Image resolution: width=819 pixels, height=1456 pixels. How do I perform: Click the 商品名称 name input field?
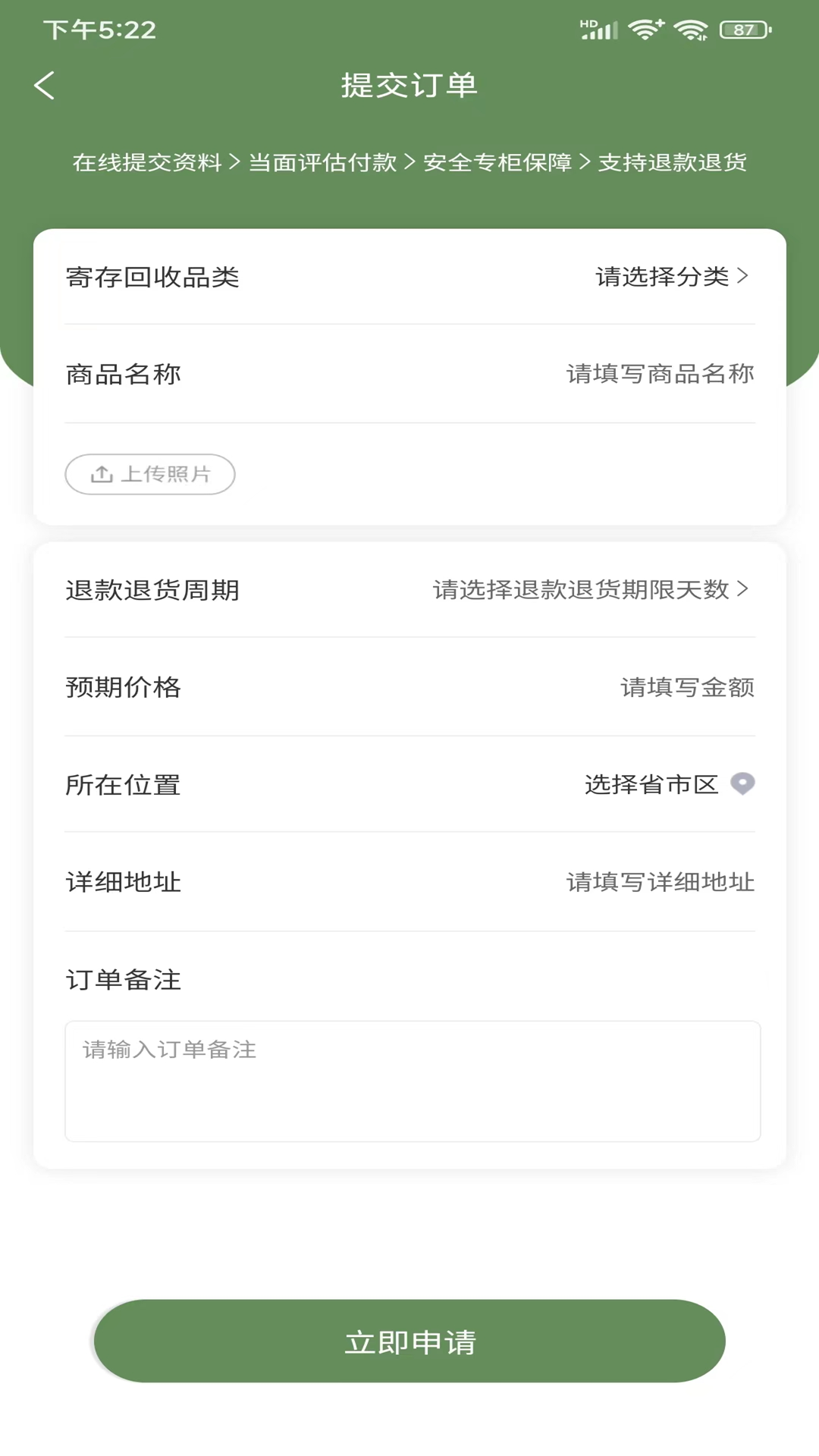(x=660, y=375)
